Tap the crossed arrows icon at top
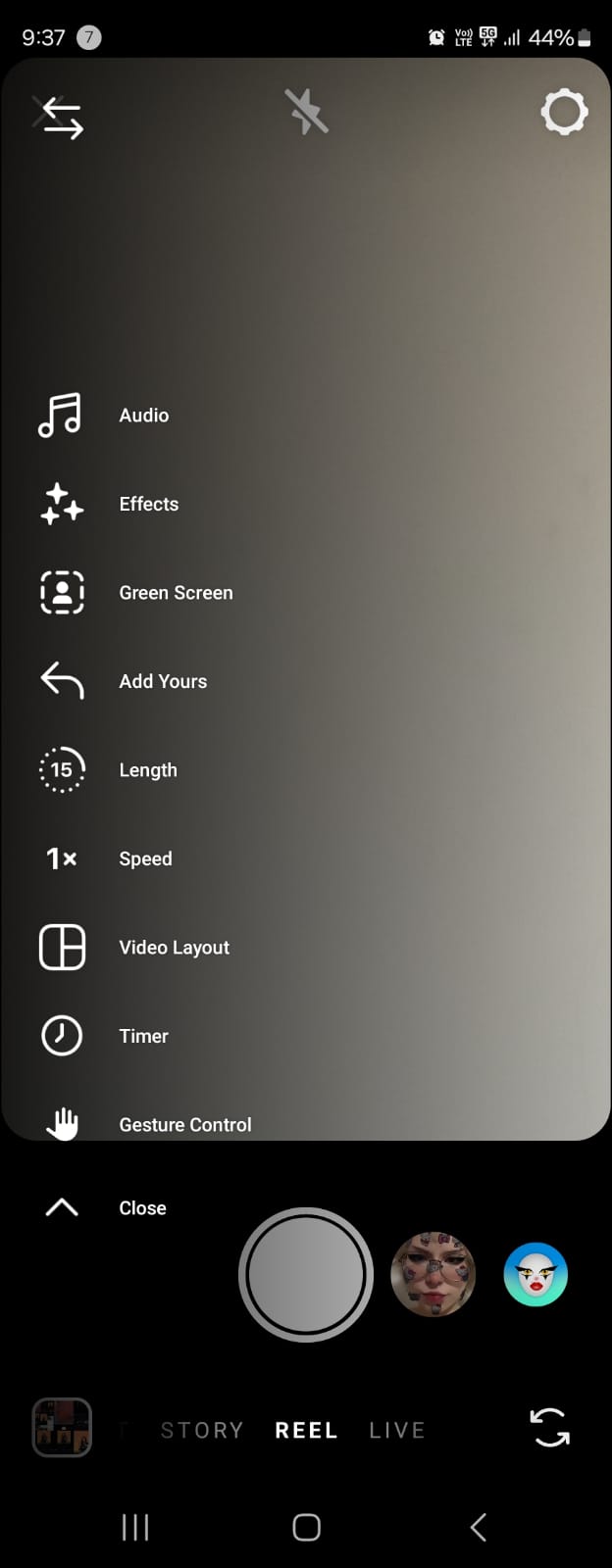 click(x=59, y=117)
